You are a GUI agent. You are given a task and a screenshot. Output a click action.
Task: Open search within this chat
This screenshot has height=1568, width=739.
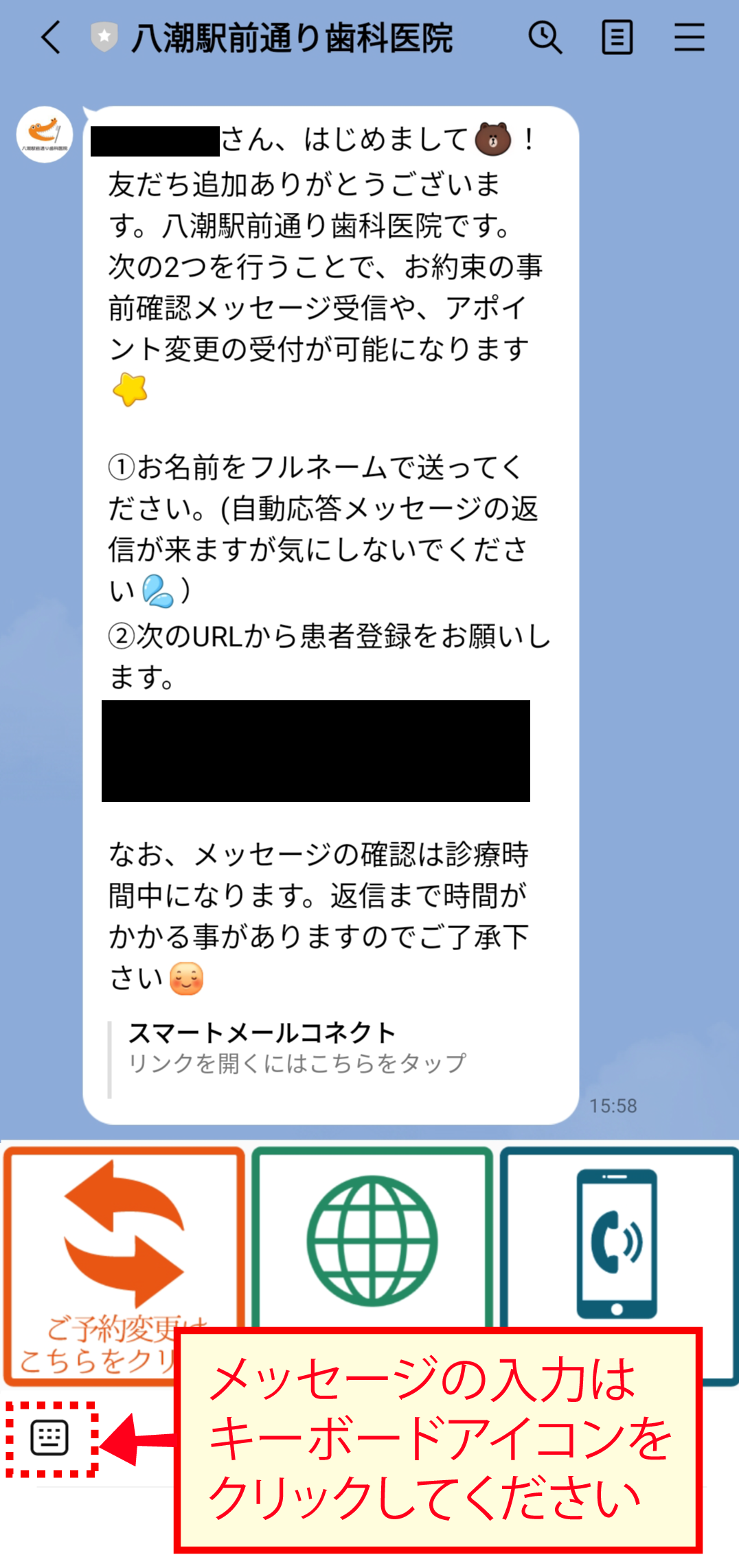pos(545,37)
